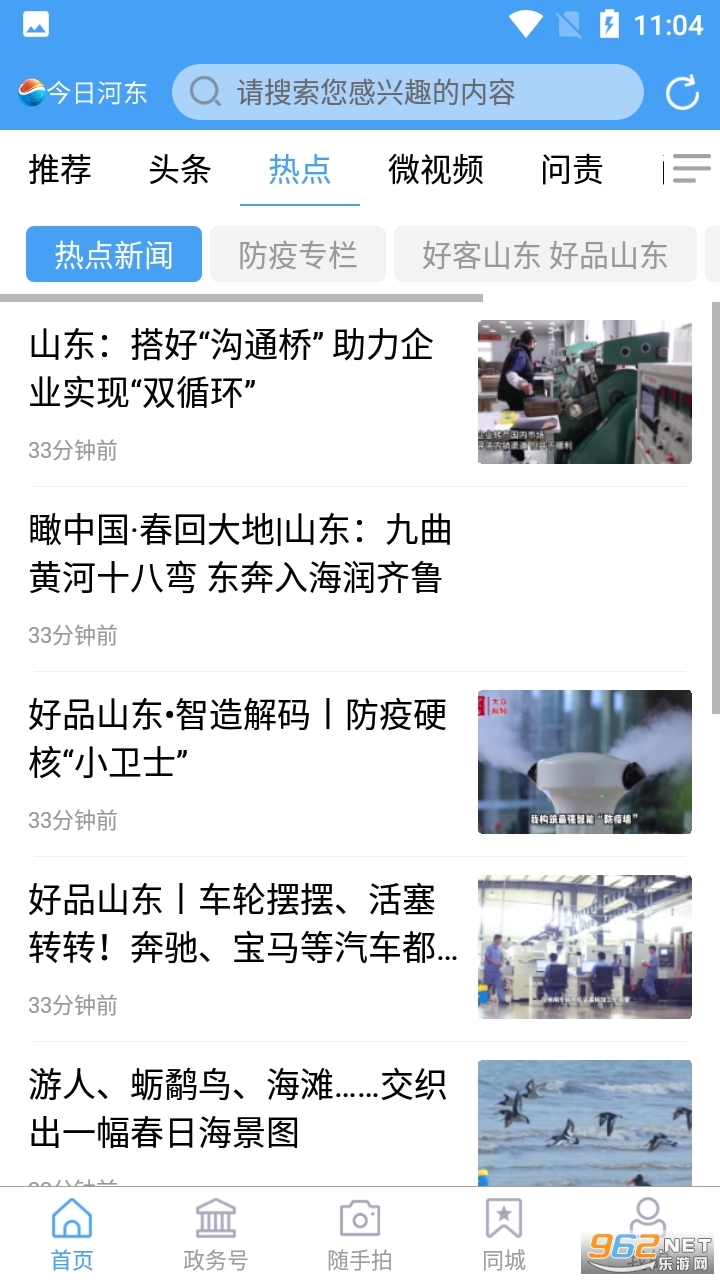Switch to the 头条 tab
Screen dimensions: 720x1280
point(180,169)
